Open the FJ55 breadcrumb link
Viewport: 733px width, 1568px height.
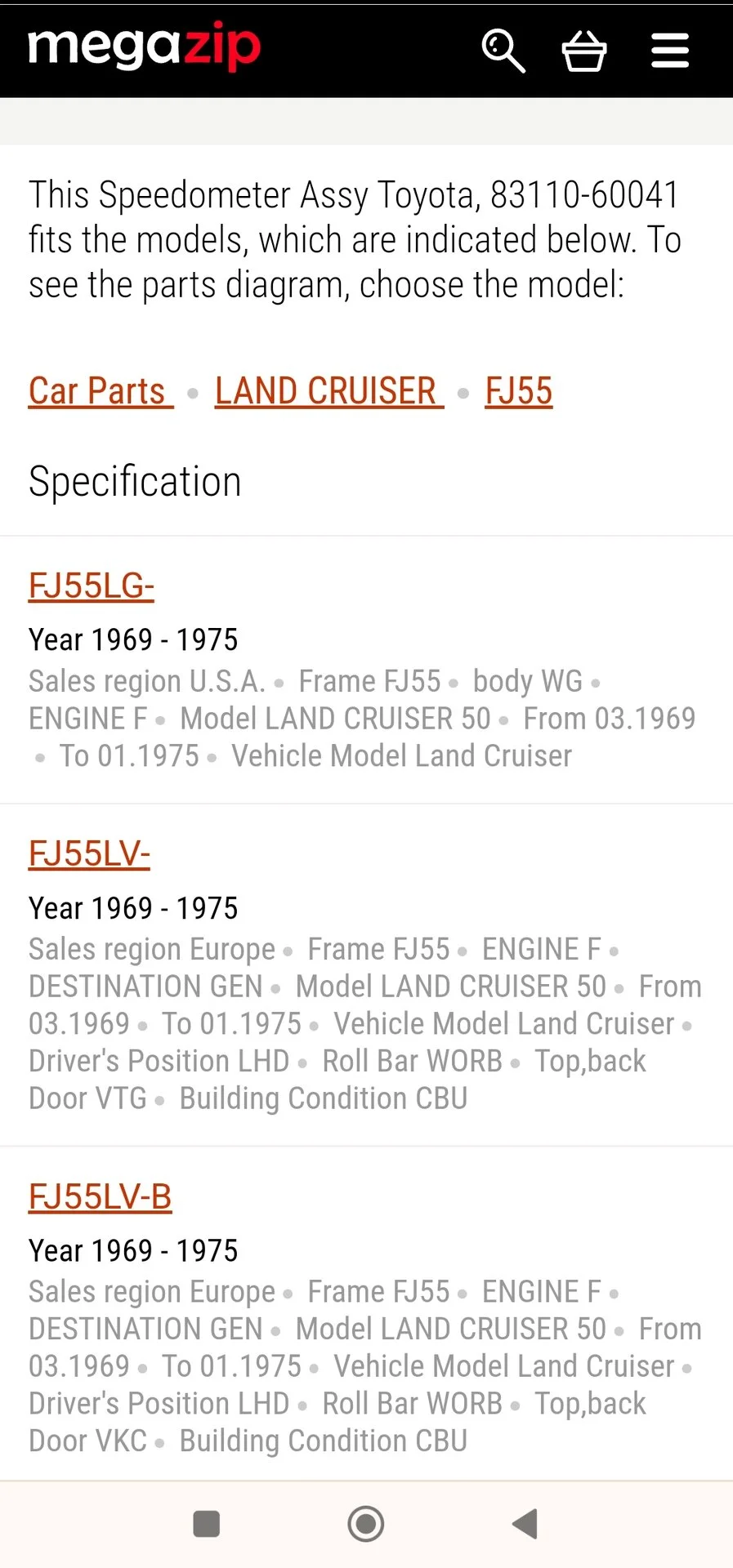point(519,391)
